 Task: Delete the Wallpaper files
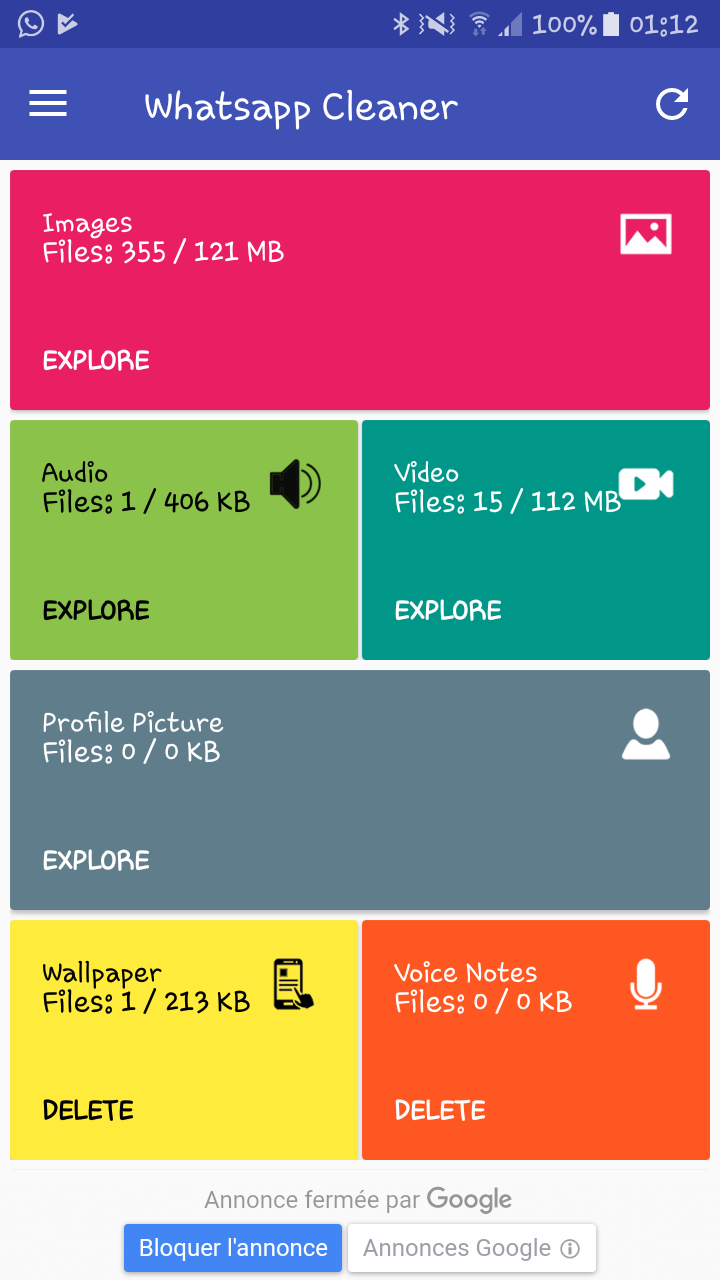[88, 1111]
